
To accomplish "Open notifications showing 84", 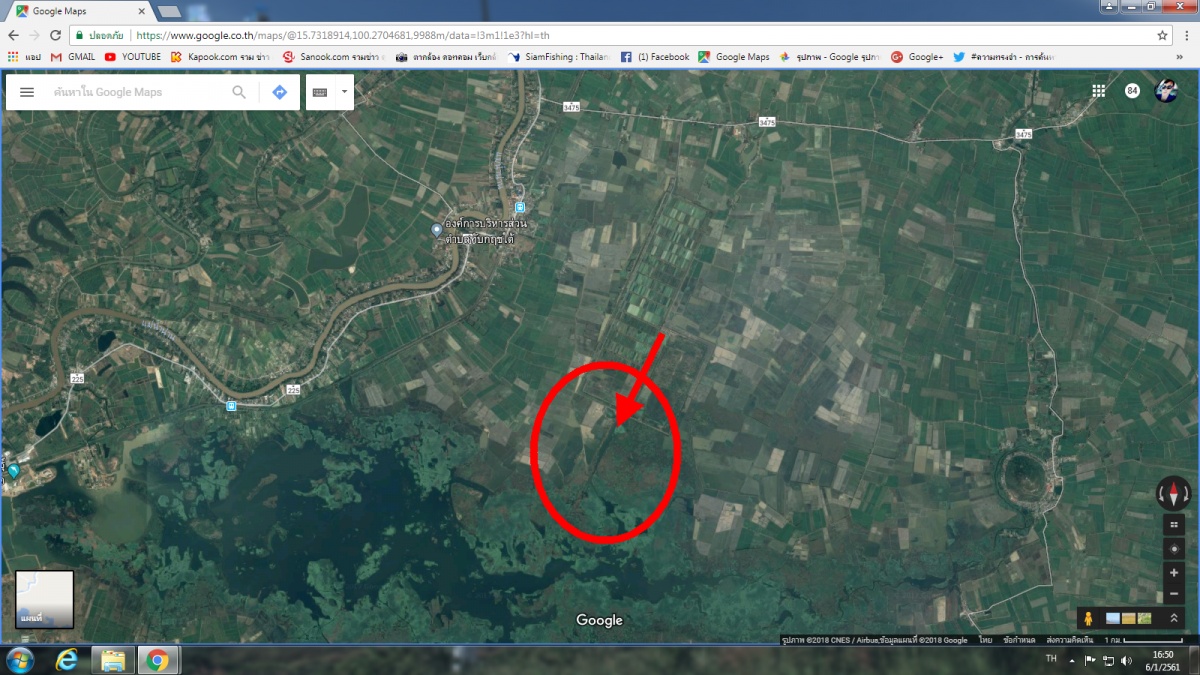I will point(1132,91).
